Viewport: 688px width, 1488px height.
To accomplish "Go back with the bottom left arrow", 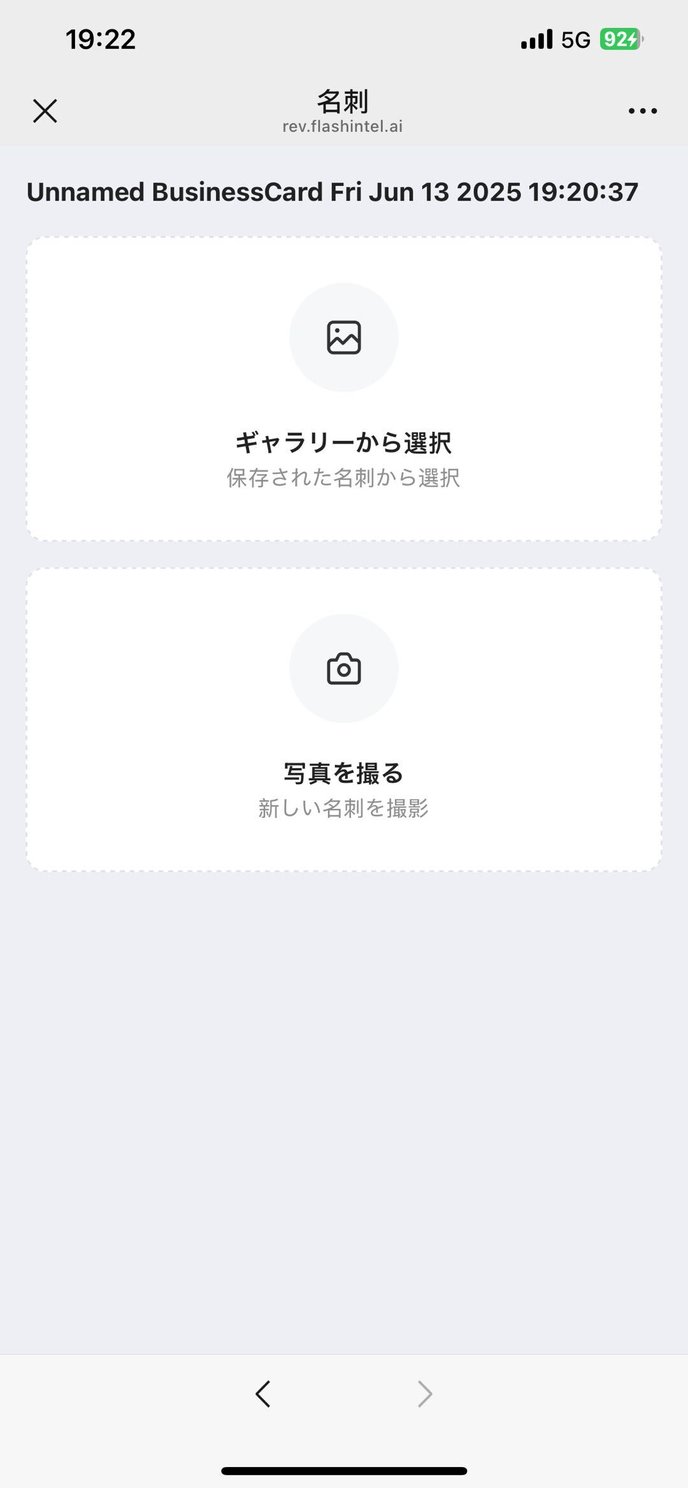I will (263, 1394).
